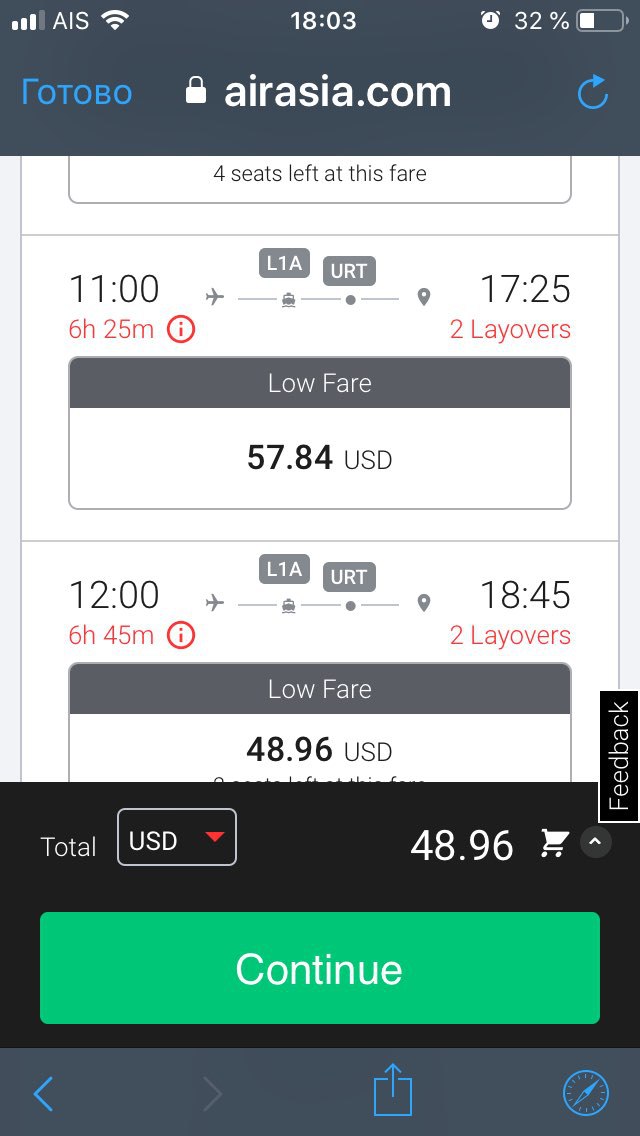
Task: Open the share sheet
Action: [x=393, y=1089]
